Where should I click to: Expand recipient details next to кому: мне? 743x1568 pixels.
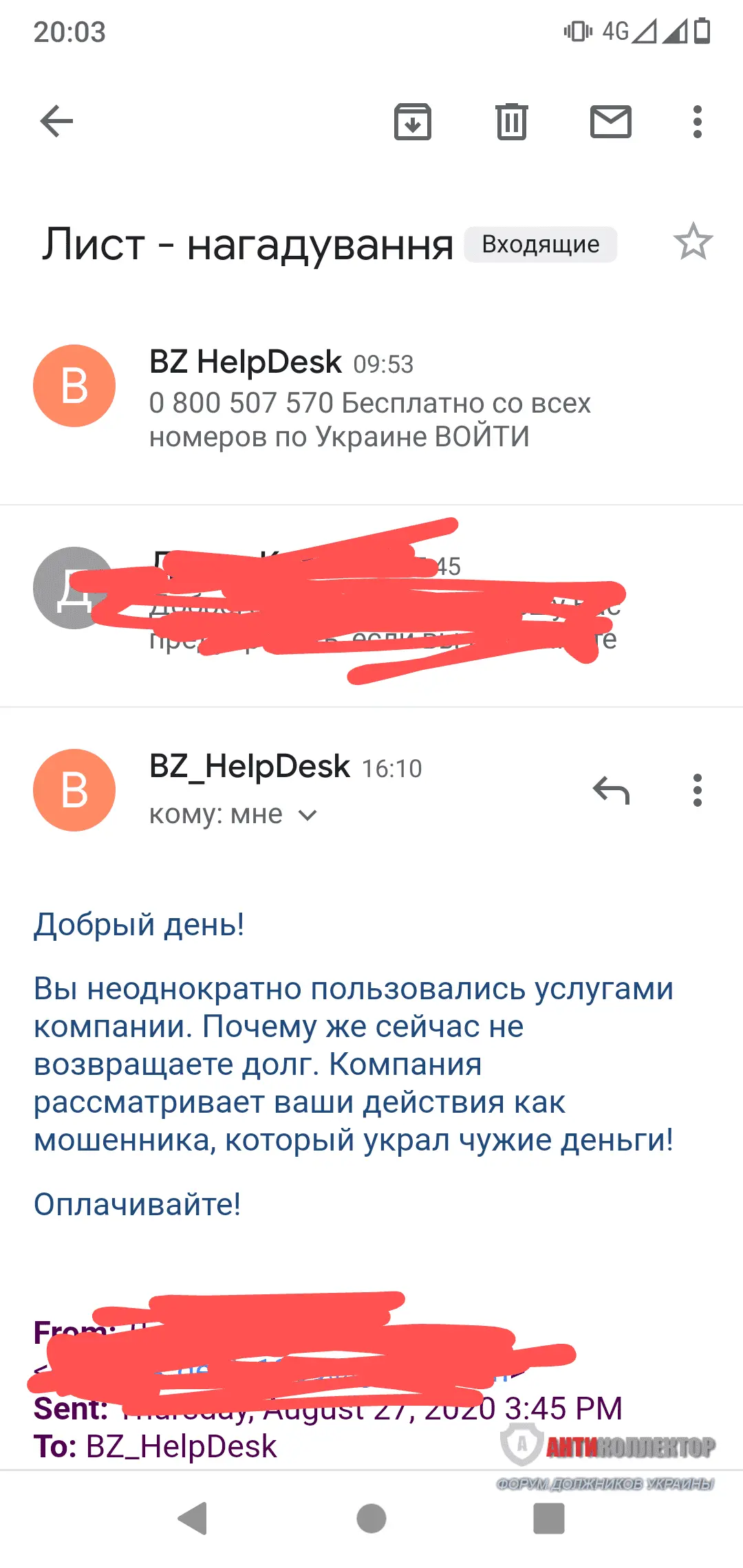[x=307, y=816]
